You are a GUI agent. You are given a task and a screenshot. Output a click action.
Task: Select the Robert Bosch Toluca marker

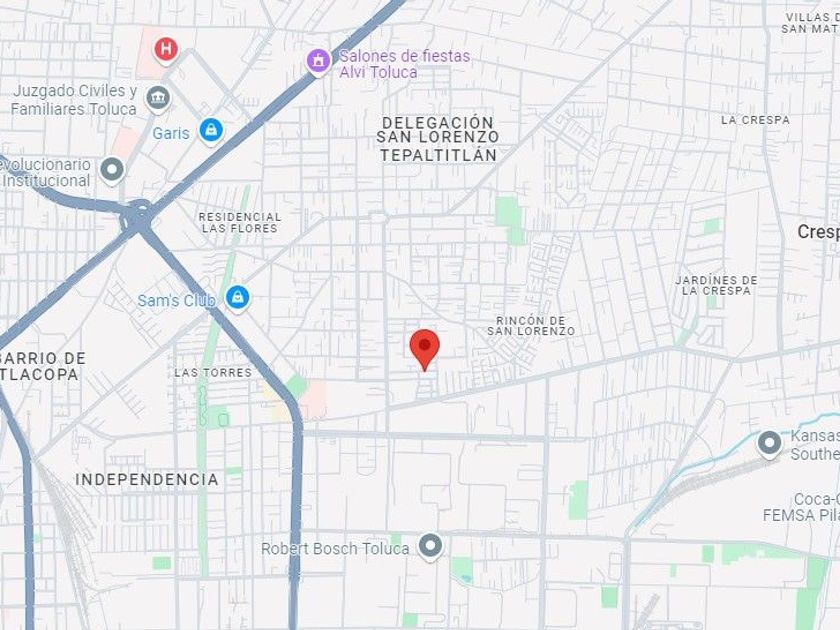[x=430, y=547]
